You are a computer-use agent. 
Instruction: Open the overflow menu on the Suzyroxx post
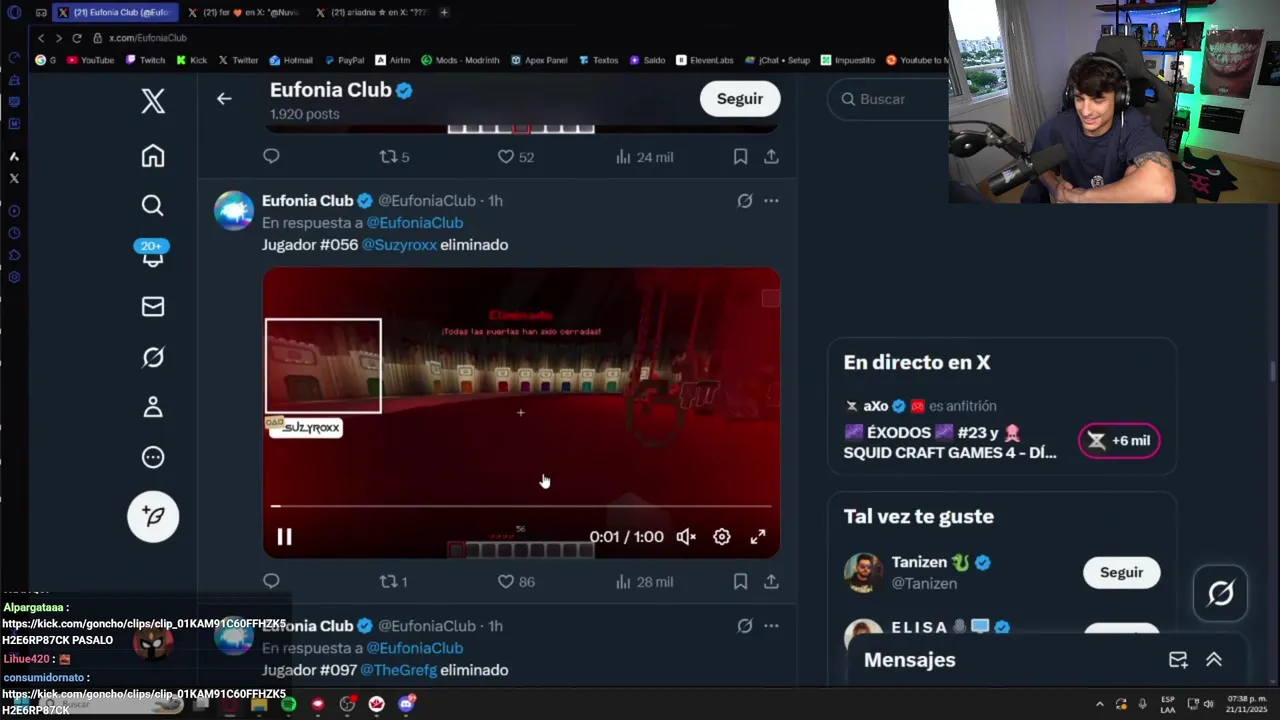[x=771, y=201]
